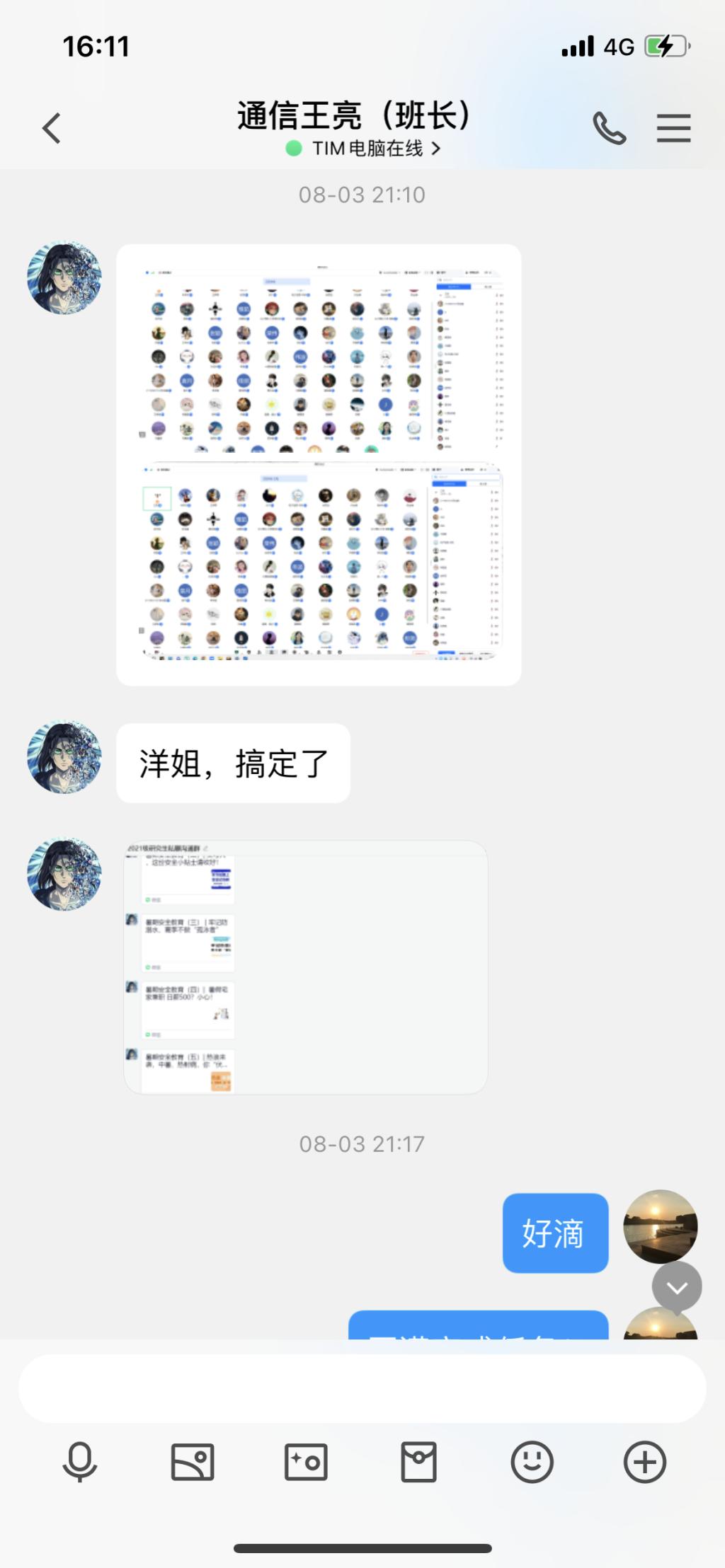Go back to the chat list
725x1568 pixels.
pyautogui.click(x=52, y=129)
